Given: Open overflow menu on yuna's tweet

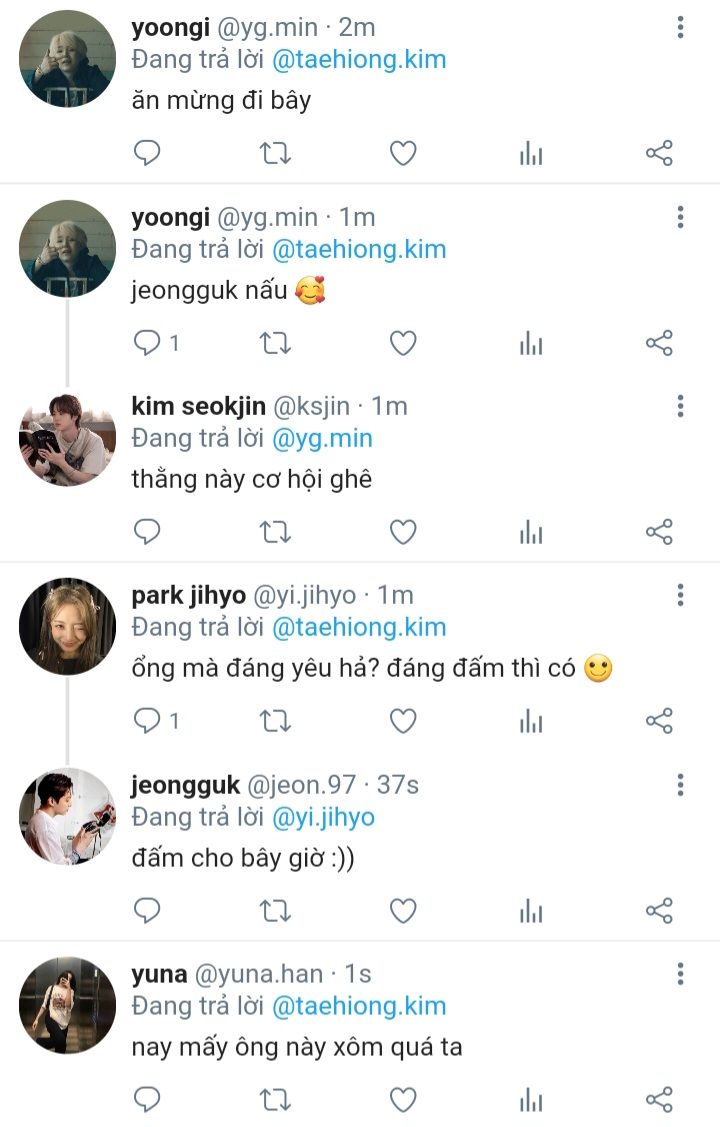Looking at the screenshot, I should click(x=680, y=974).
